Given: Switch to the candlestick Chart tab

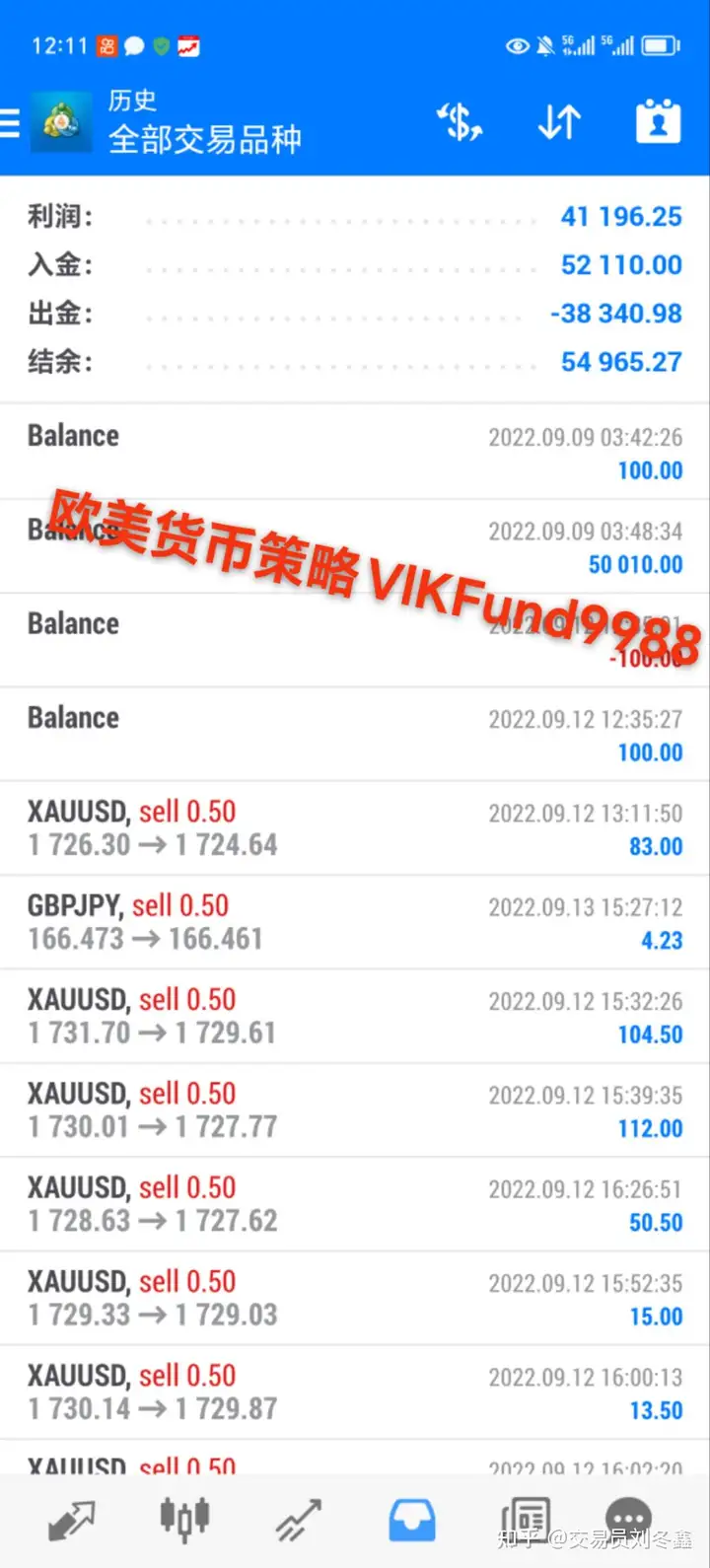Looking at the screenshot, I should pos(184,1519).
